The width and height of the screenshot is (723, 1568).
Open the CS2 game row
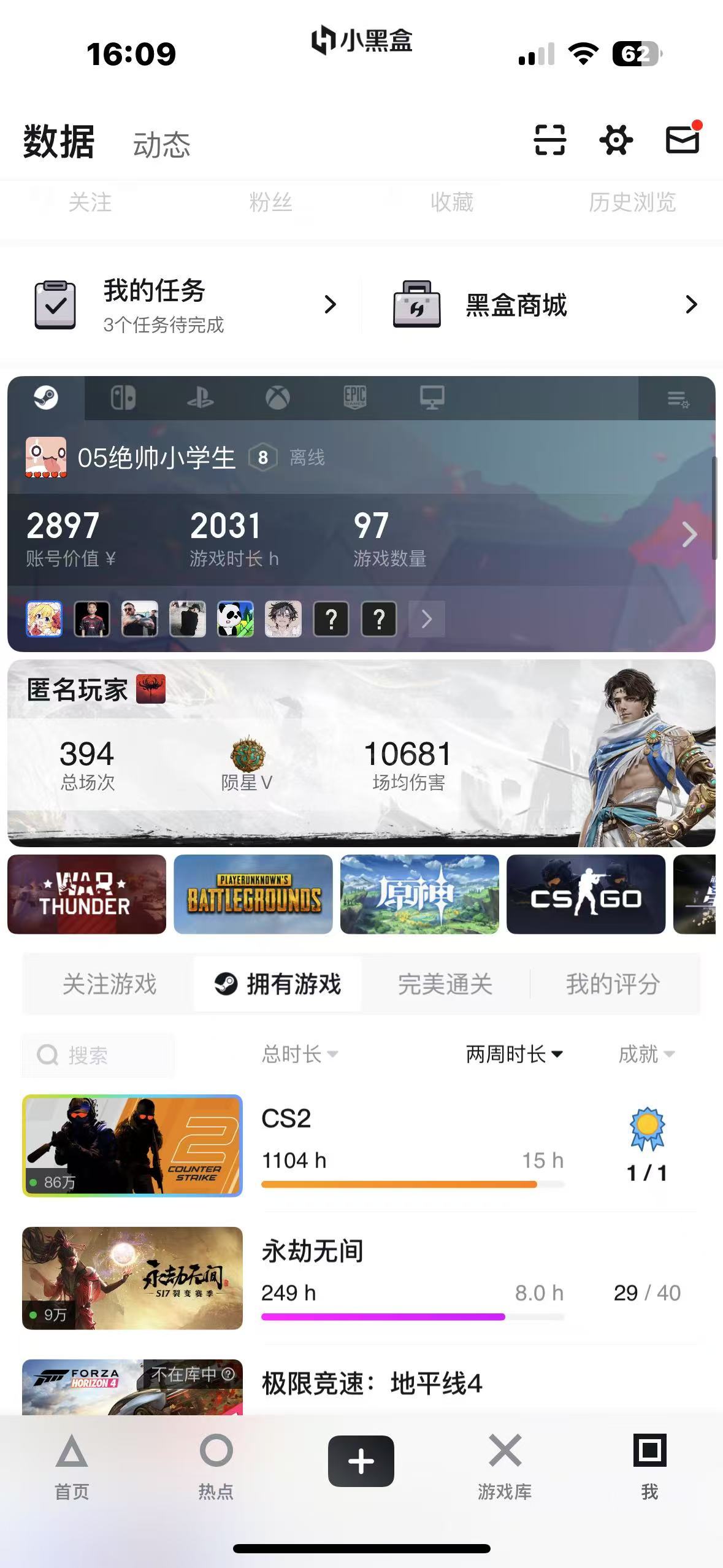(x=359, y=1145)
